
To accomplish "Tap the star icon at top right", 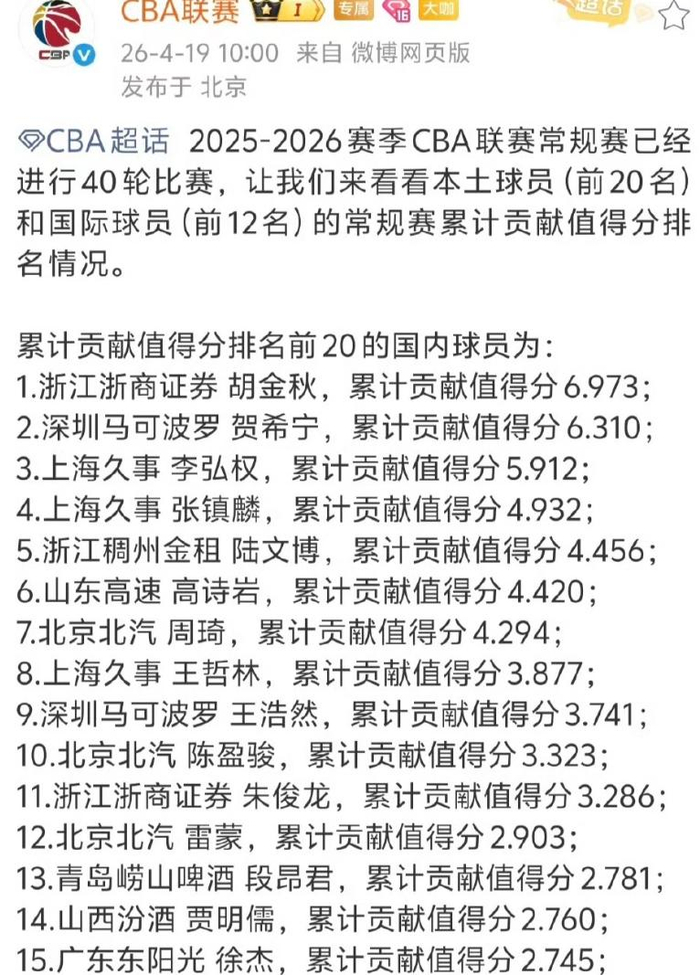I will click(x=674, y=14).
